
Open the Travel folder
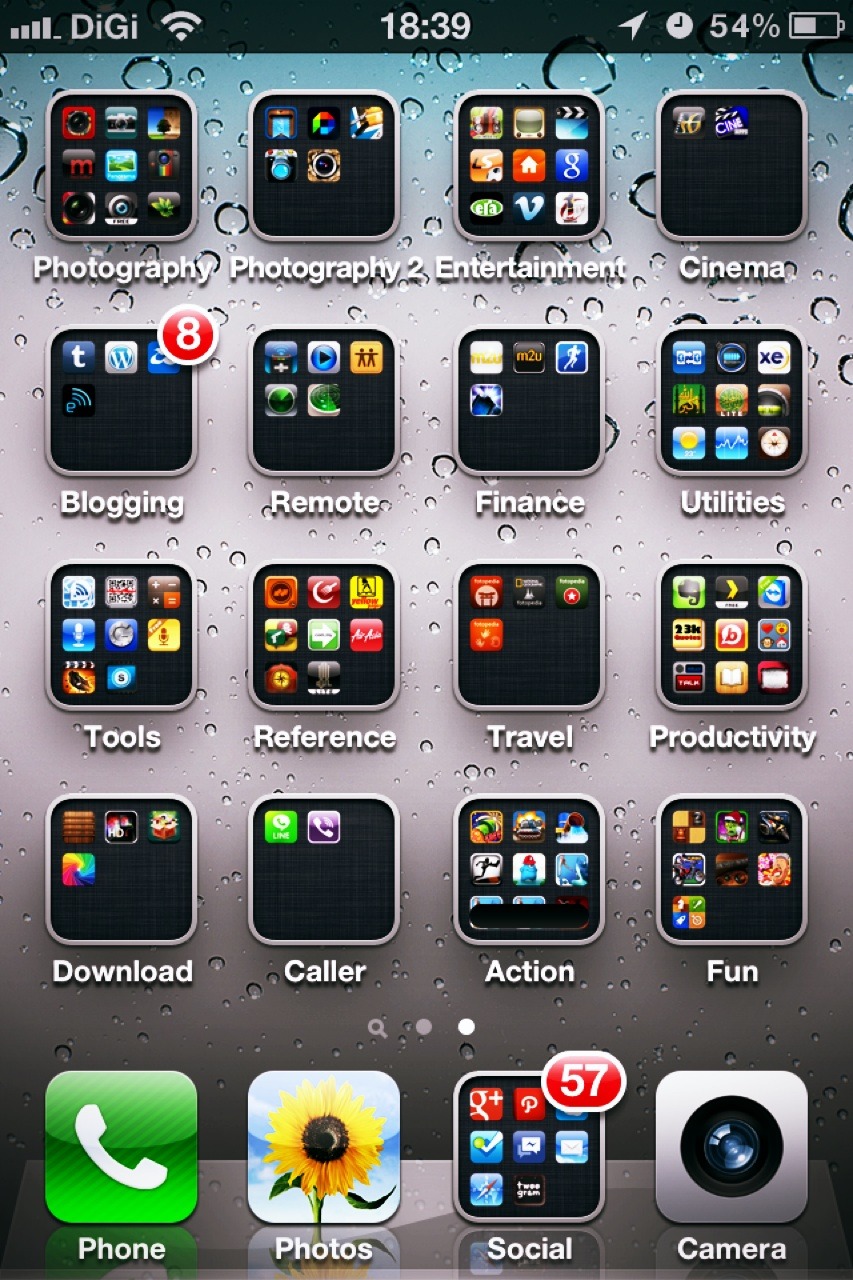(529, 635)
